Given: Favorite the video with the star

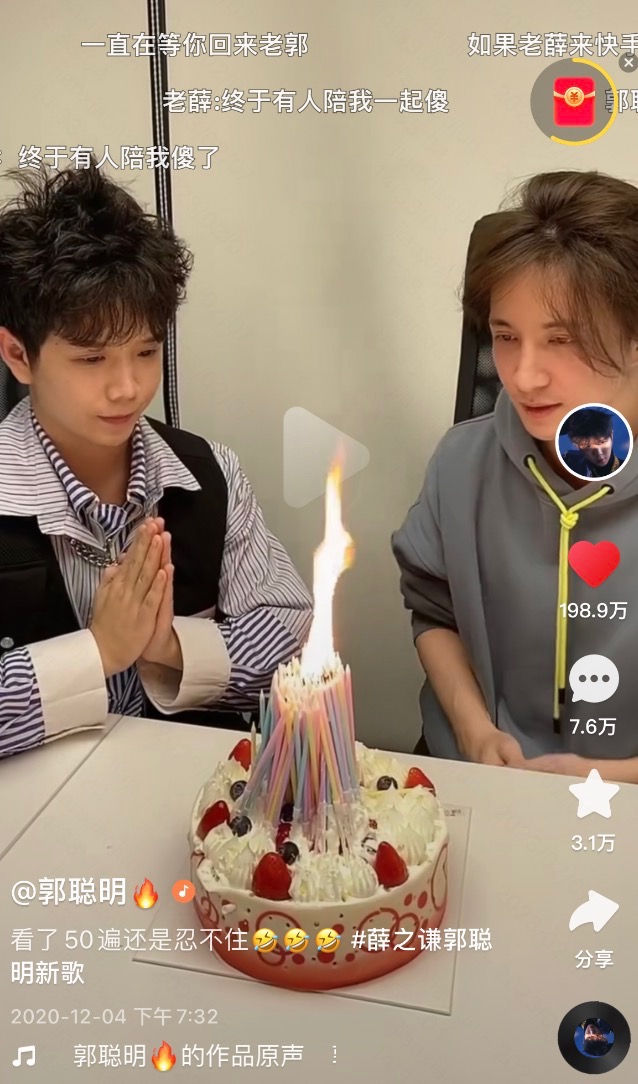Looking at the screenshot, I should tap(594, 796).
